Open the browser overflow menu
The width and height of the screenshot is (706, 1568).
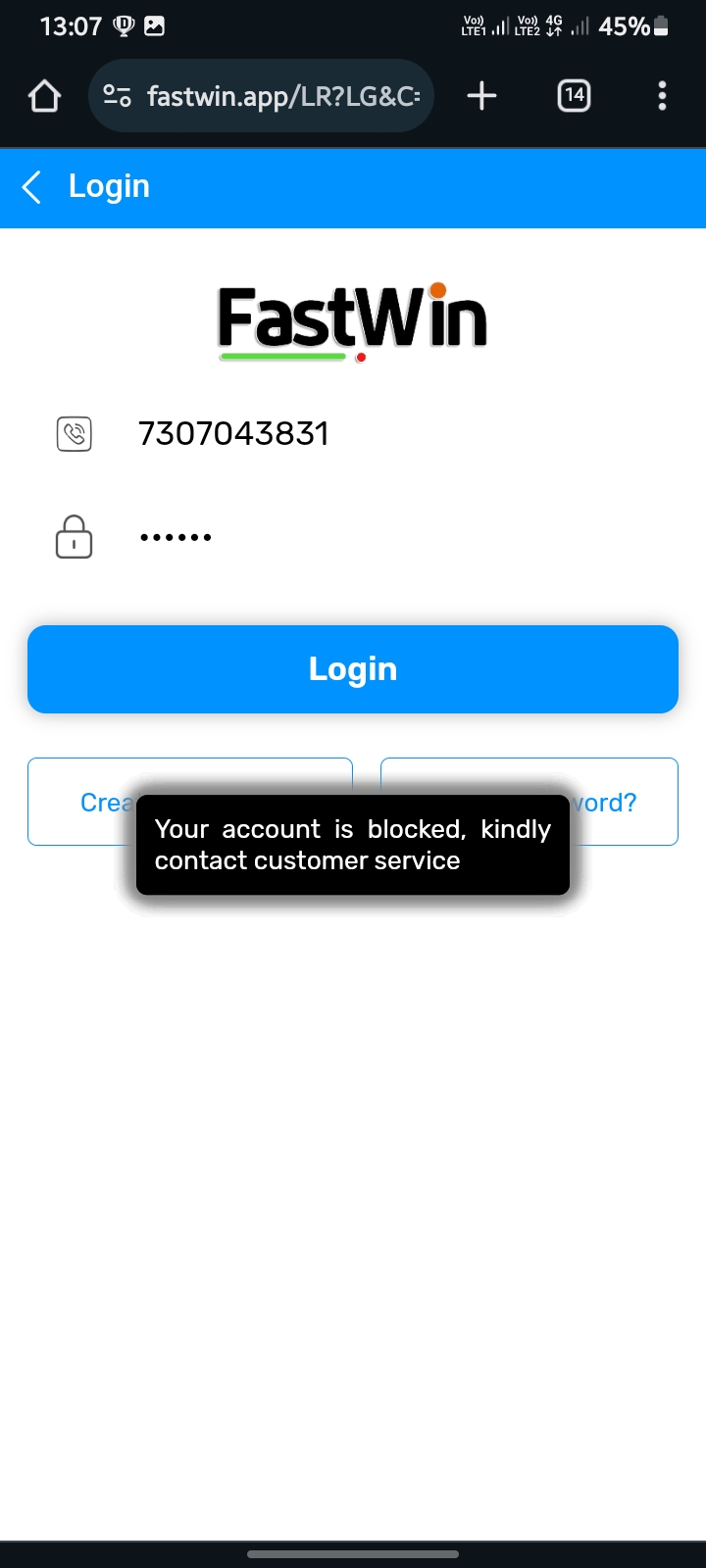[x=662, y=96]
